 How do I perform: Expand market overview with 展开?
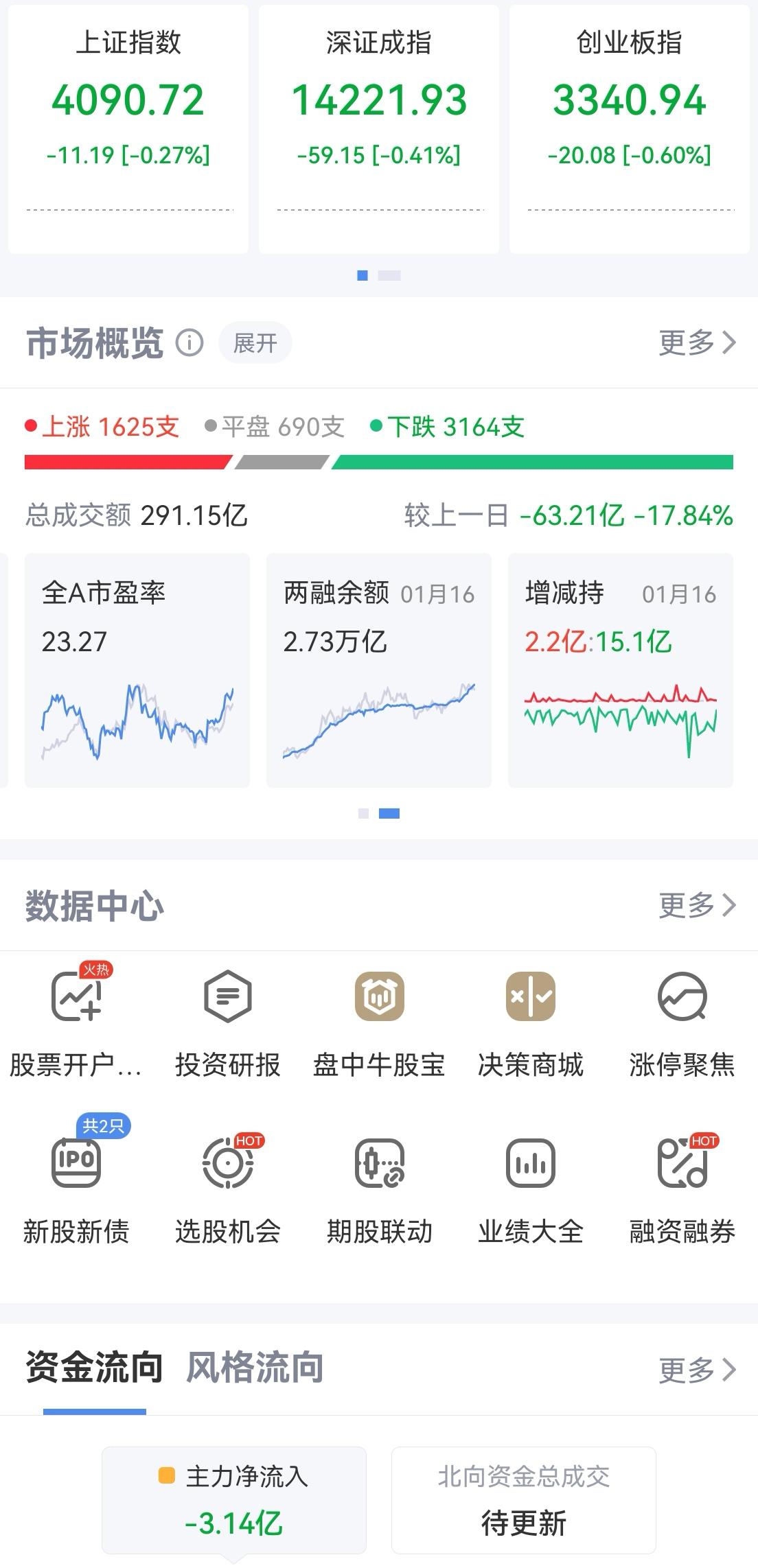[x=255, y=342]
